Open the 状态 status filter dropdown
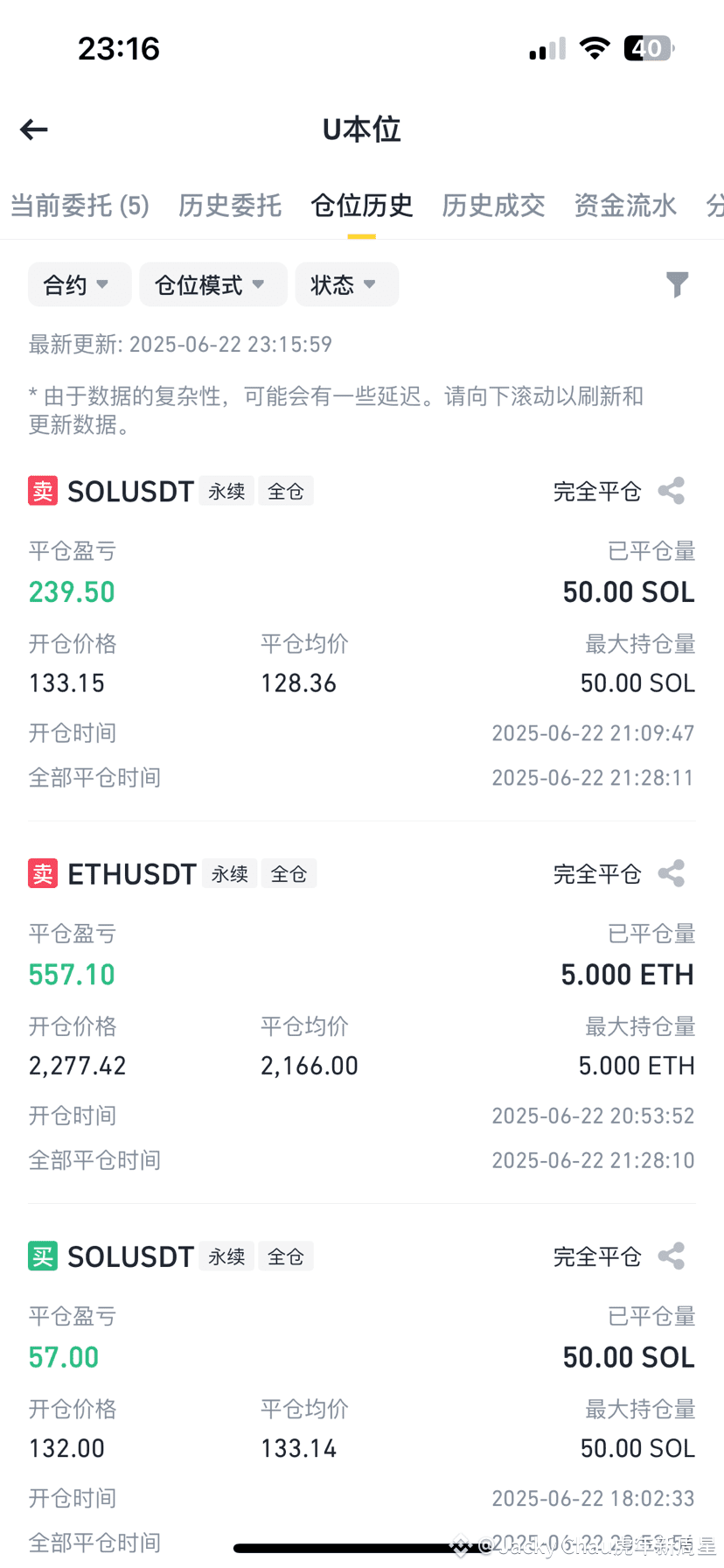This screenshot has width=724, height=1568. pyautogui.click(x=346, y=284)
